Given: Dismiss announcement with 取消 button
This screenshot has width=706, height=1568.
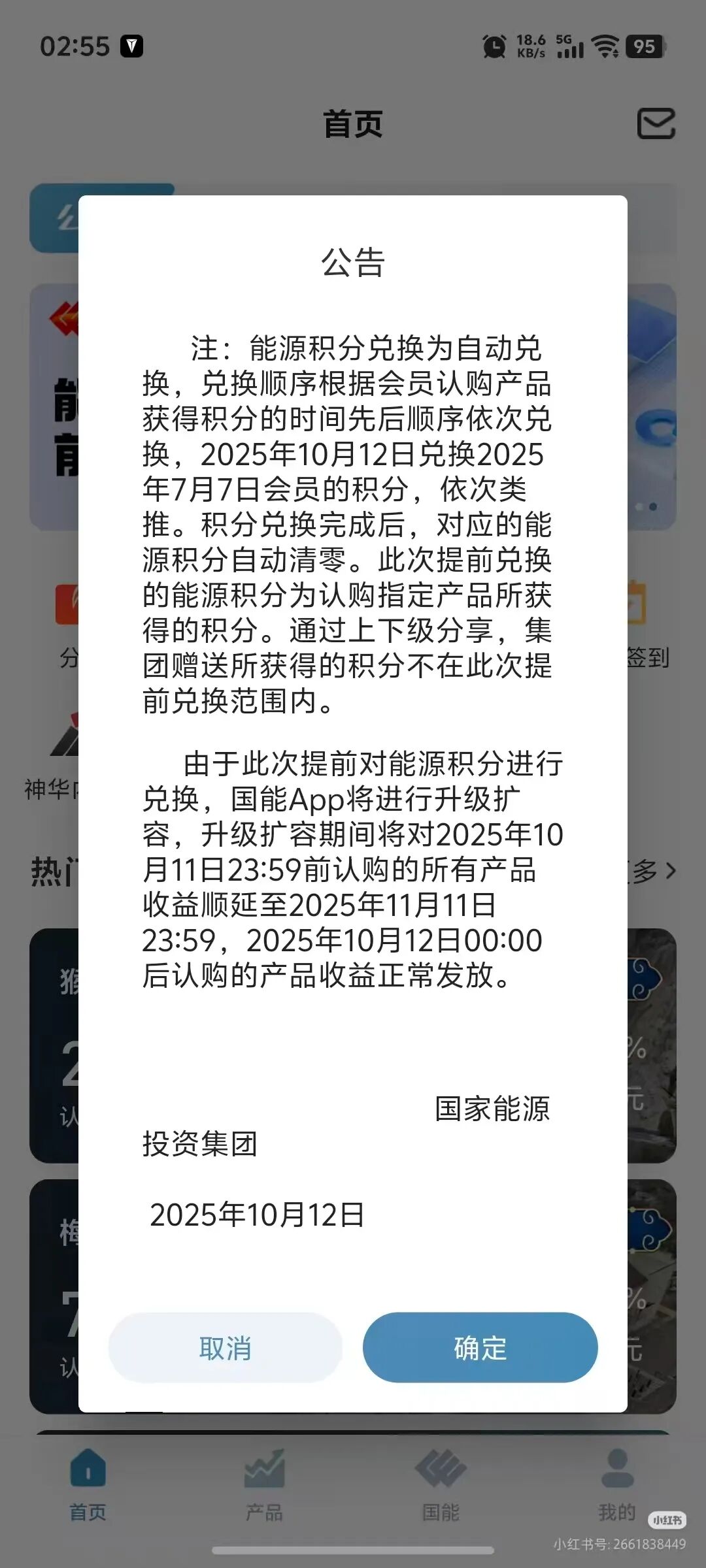Looking at the screenshot, I should [224, 1347].
